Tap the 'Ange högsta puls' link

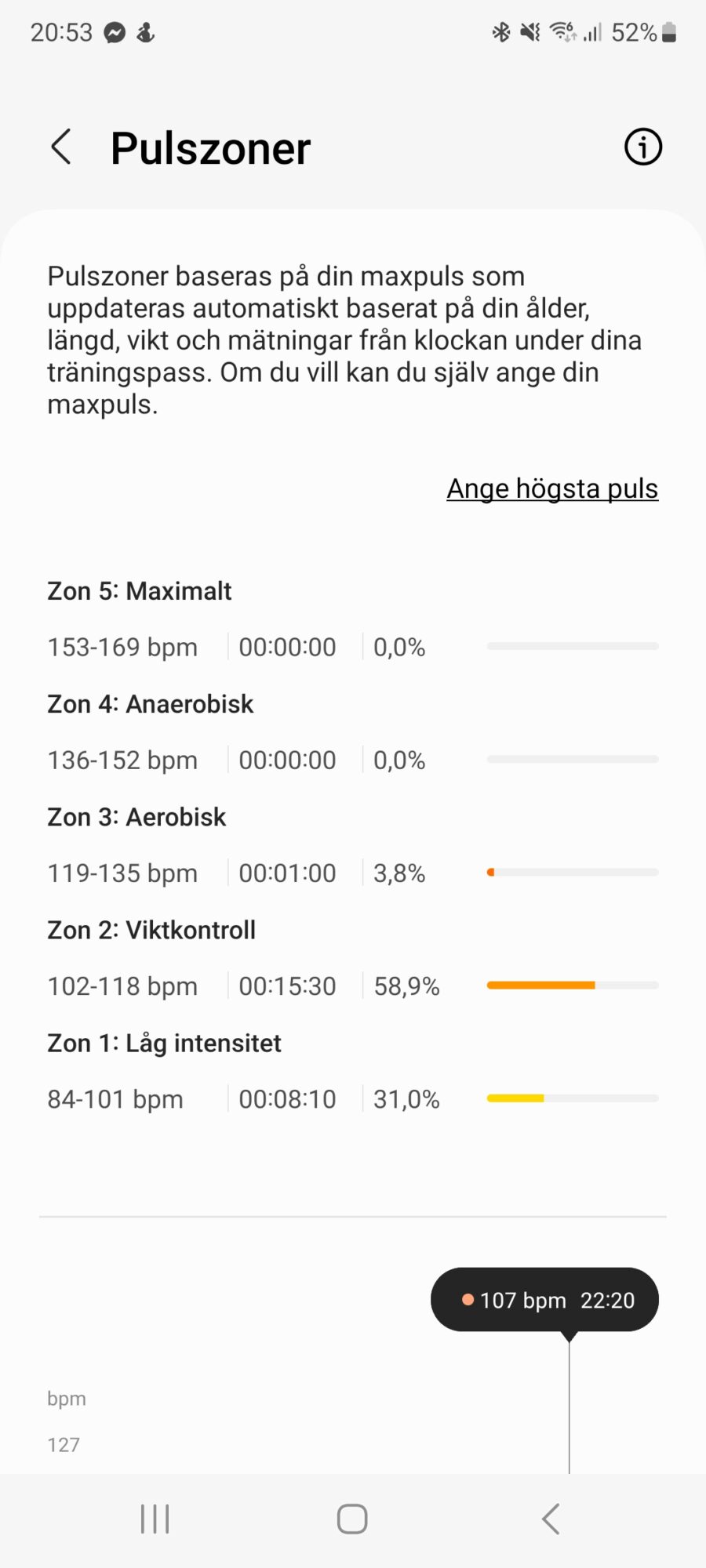tap(552, 488)
